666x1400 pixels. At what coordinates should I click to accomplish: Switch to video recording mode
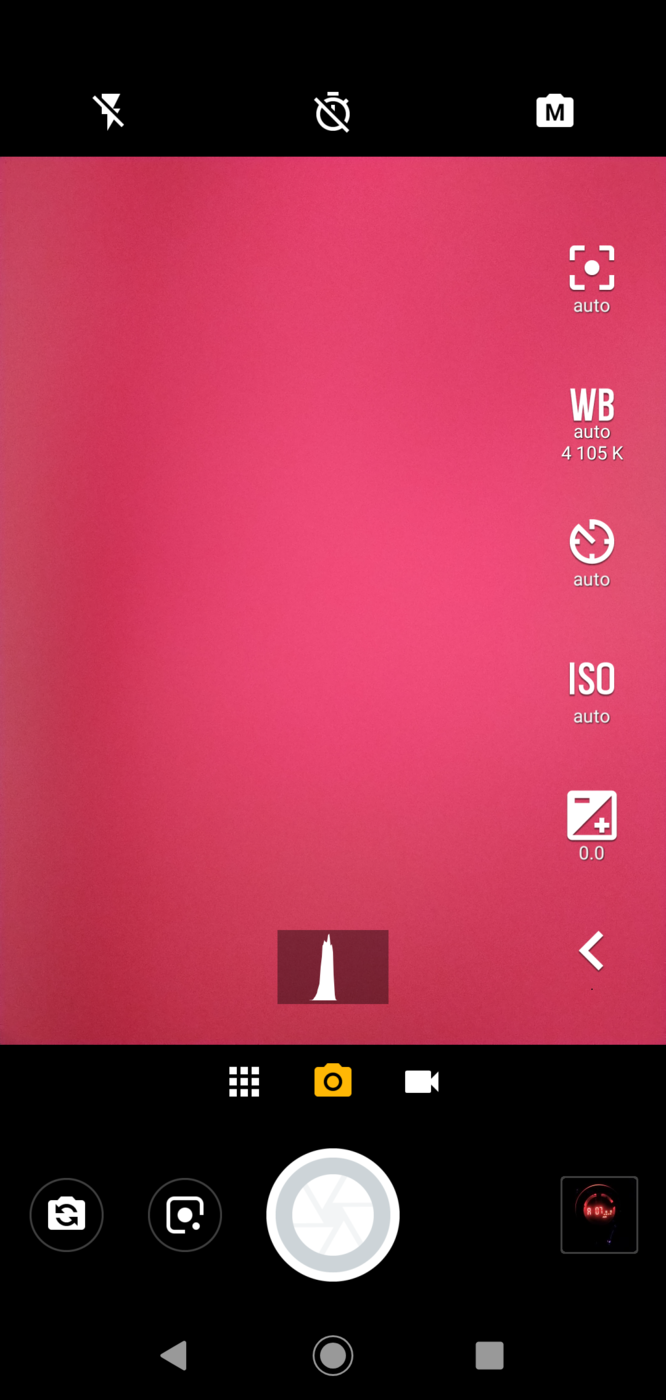coord(421,1082)
